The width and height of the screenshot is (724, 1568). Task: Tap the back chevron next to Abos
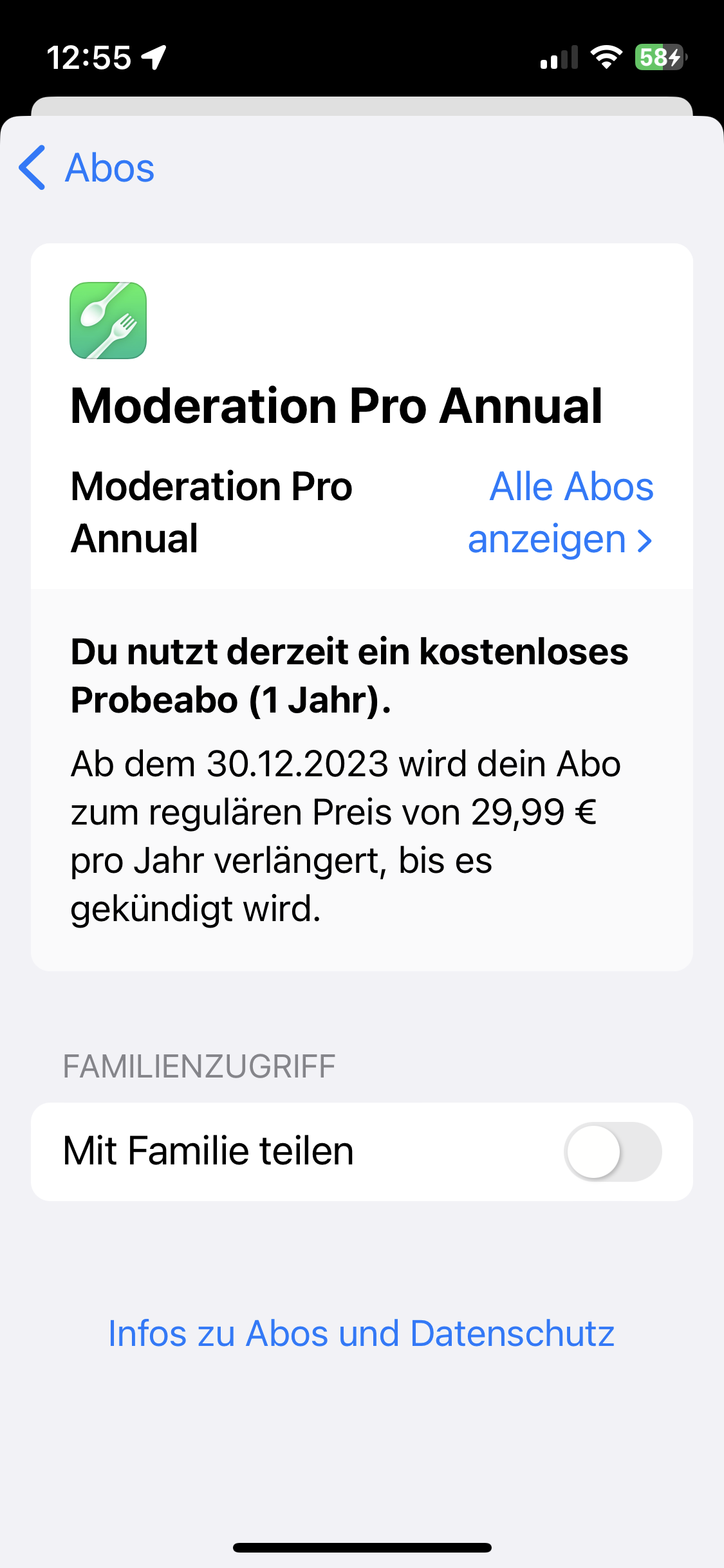(32, 168)
